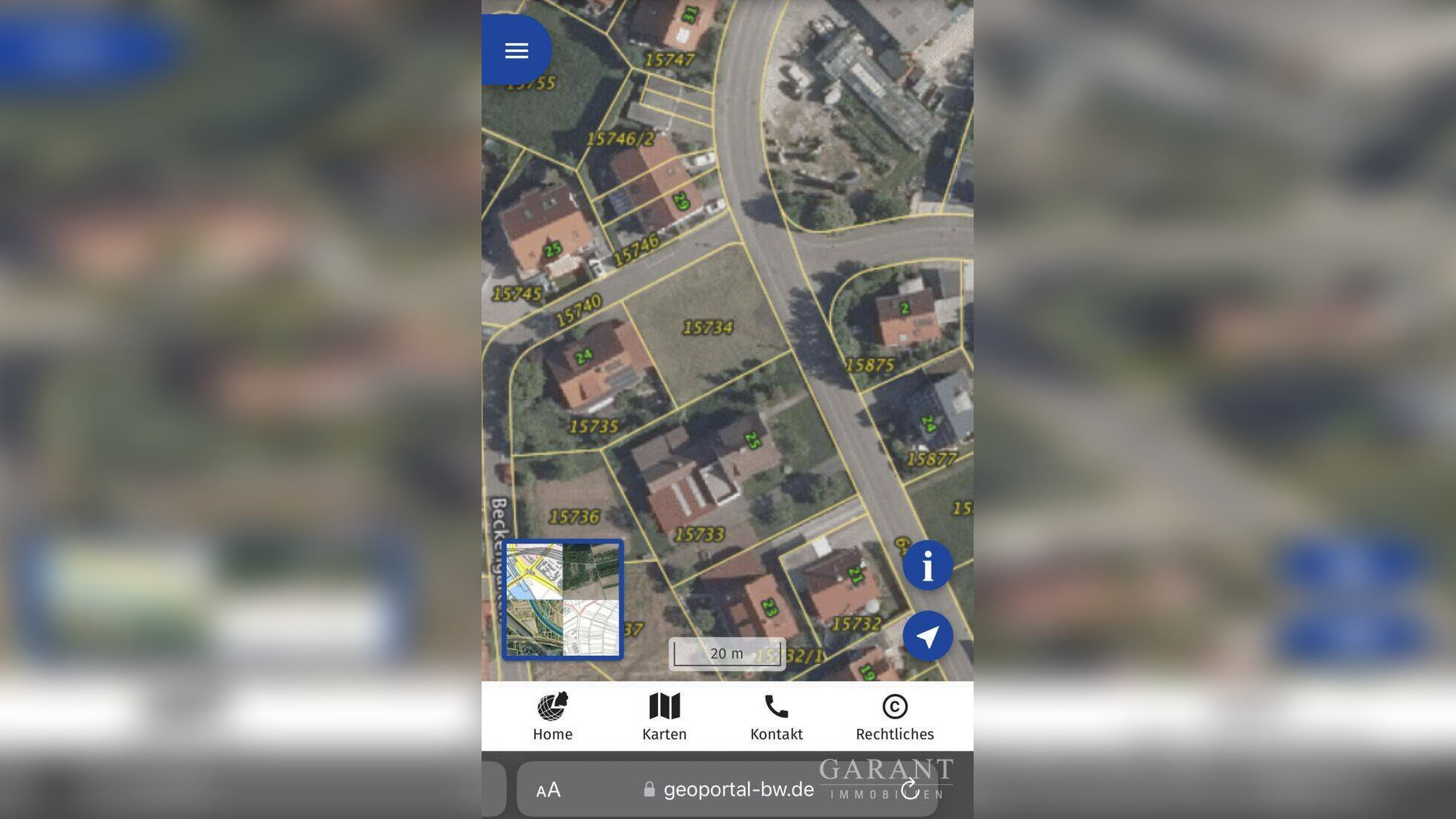Open the Kontakt tab

tap(776, 717)
